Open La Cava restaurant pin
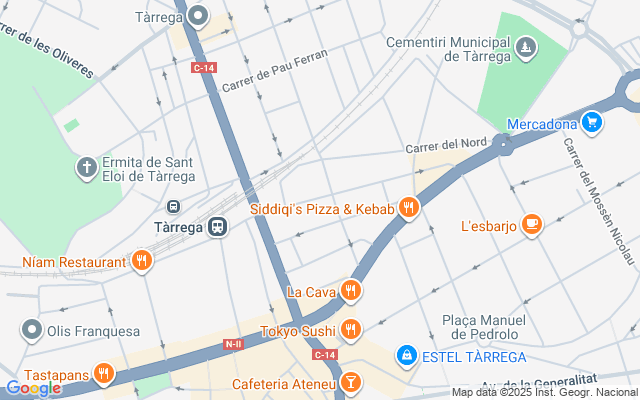 coord(350,291)
